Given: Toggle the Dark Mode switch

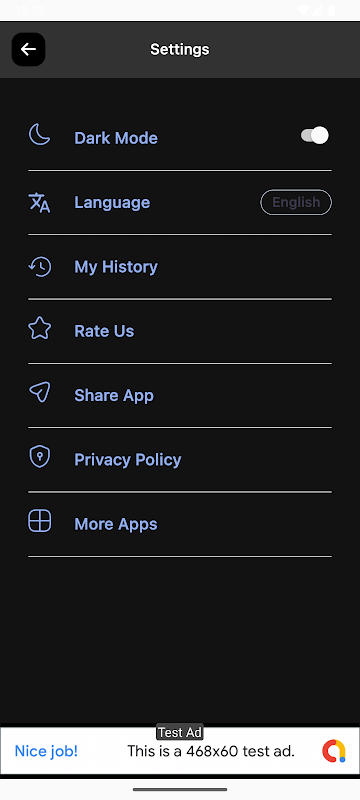Looking at the screenshot, I should click(315, 136).
